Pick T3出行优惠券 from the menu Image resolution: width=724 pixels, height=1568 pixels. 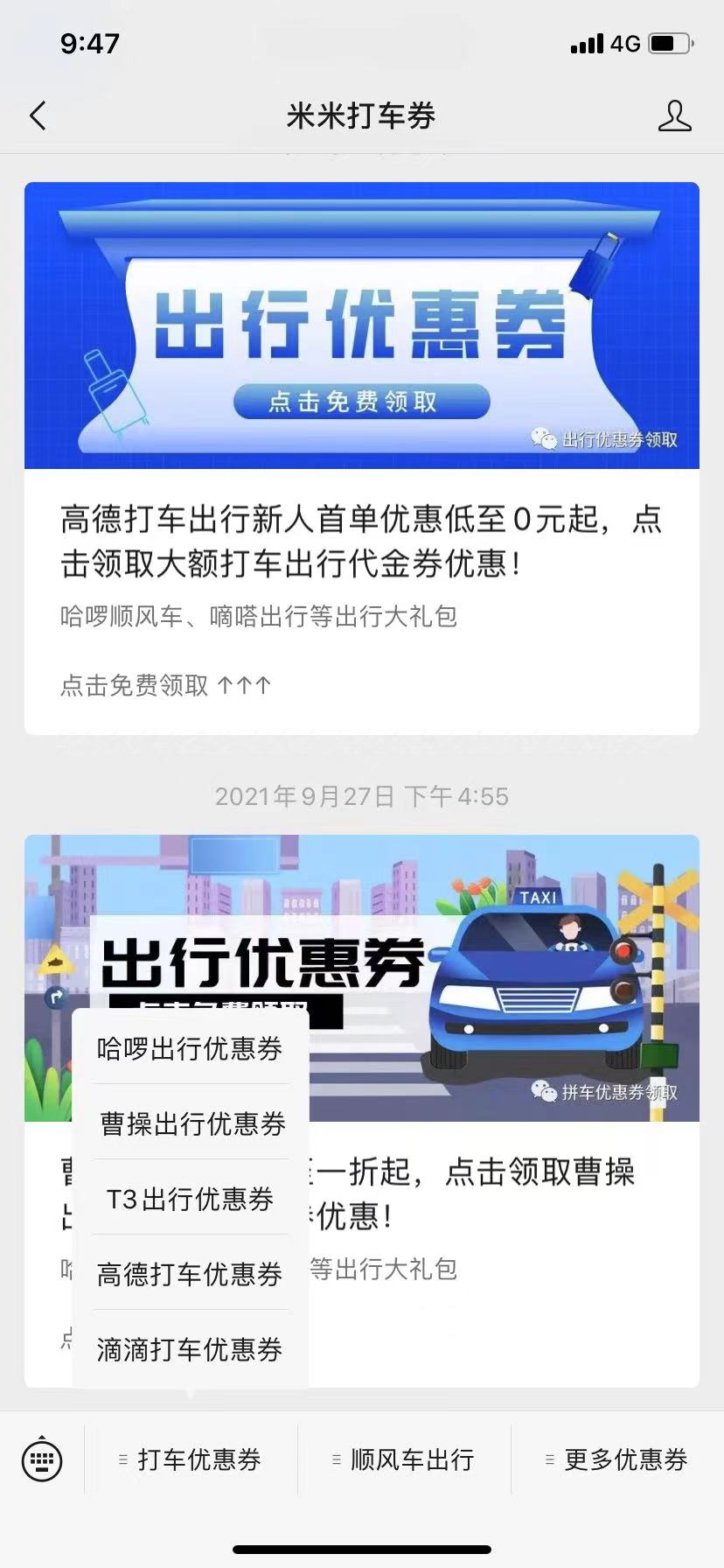pos(190,1199)
